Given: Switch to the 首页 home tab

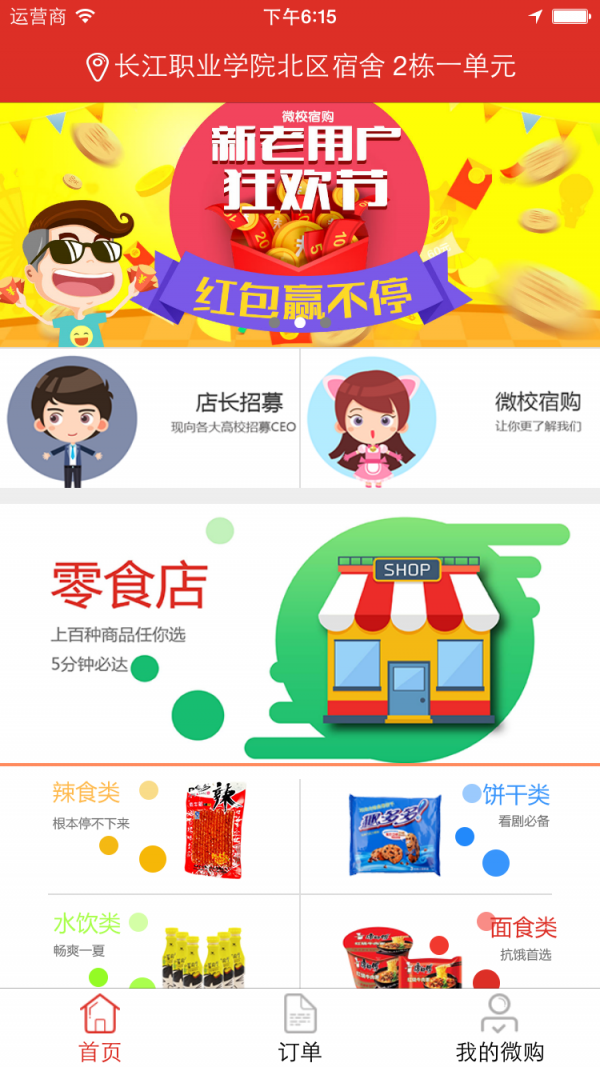Looking at the screenshot, I should 100,1028.
